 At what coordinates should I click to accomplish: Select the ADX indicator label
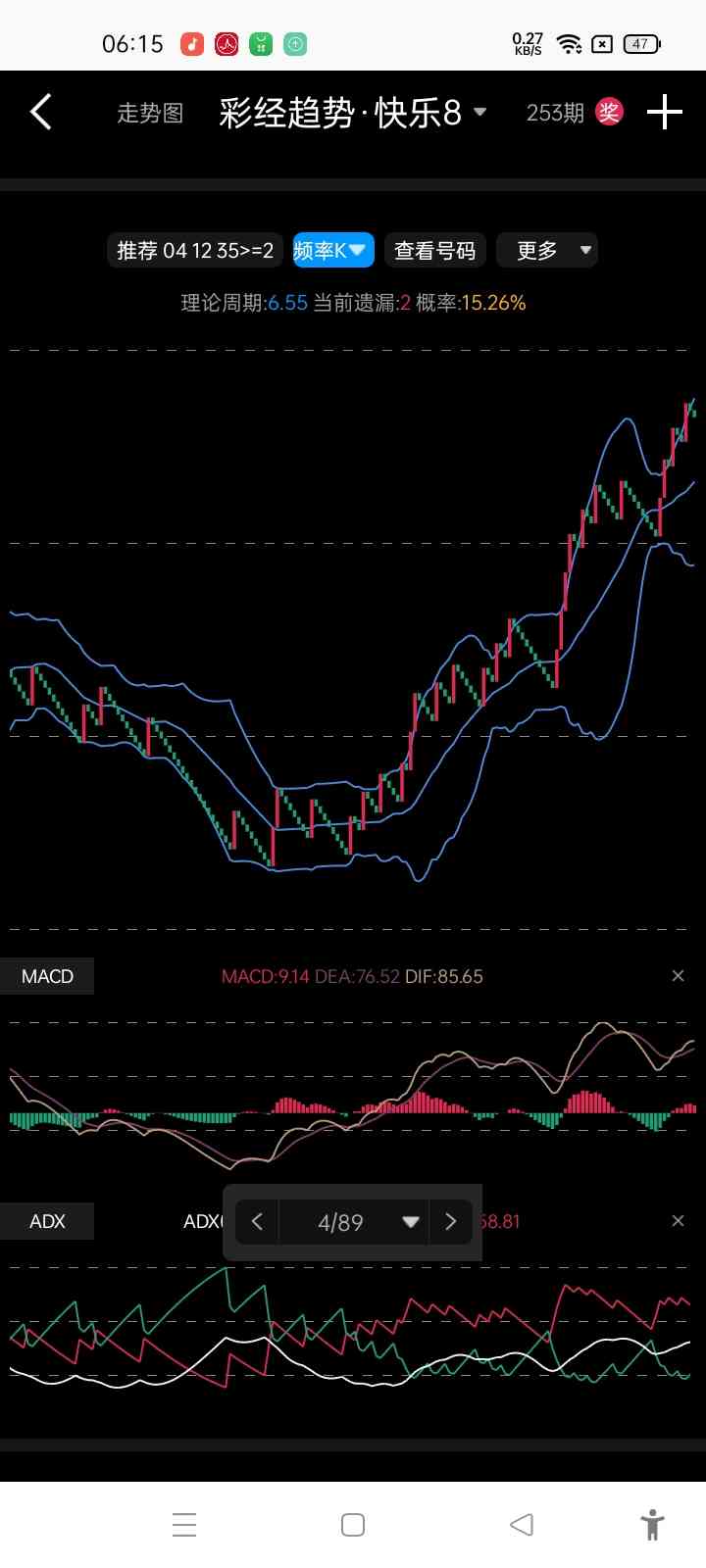pos(47,1221)
